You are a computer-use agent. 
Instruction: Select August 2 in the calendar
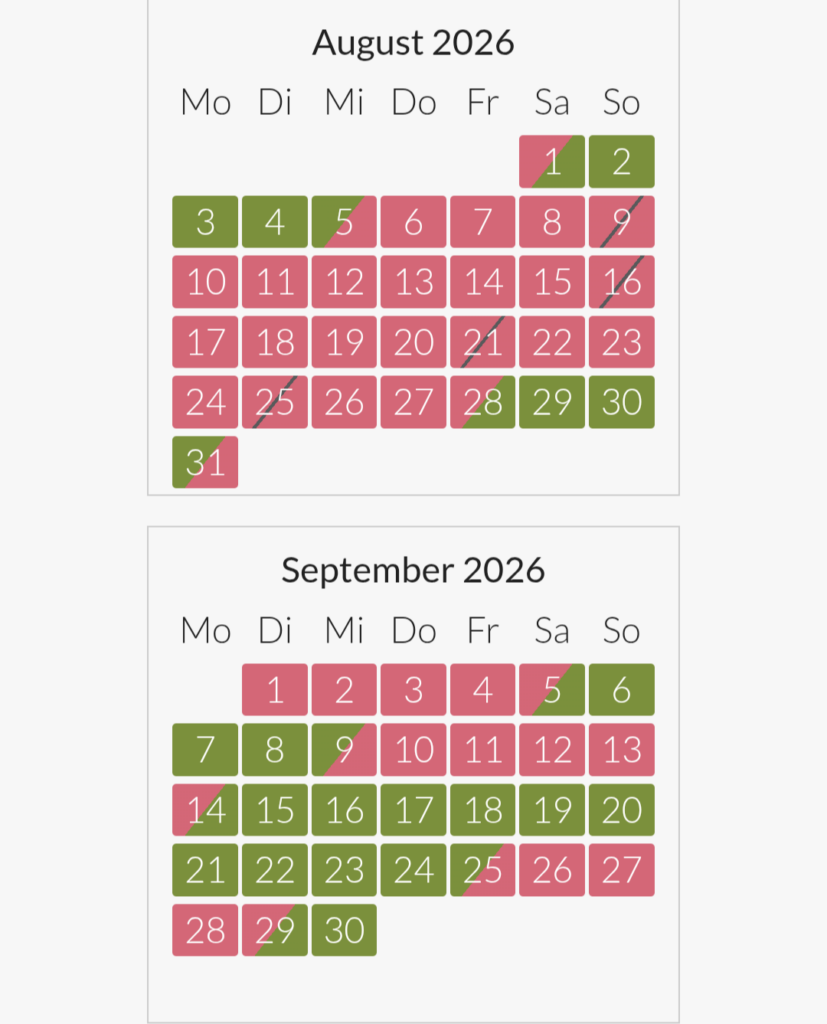tap(621, 161)
